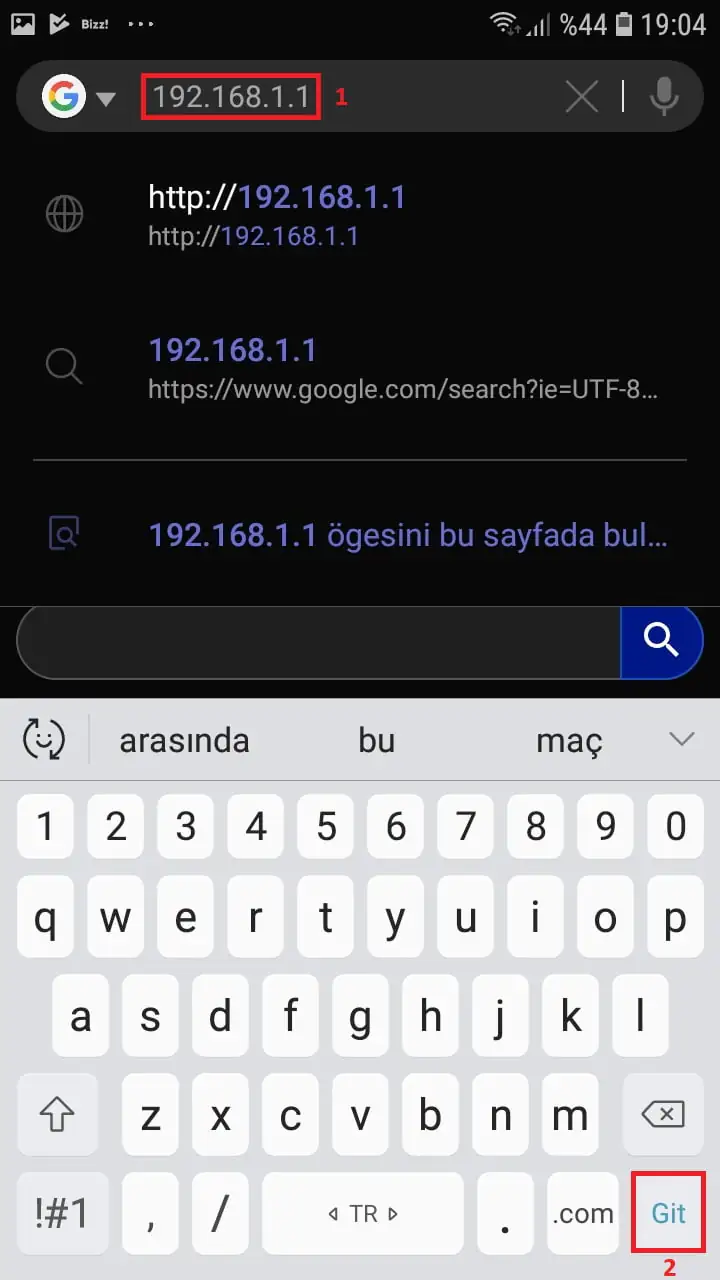
Task: Collapse keyboard suggestions with the chevron
Action: coord(682,740)
